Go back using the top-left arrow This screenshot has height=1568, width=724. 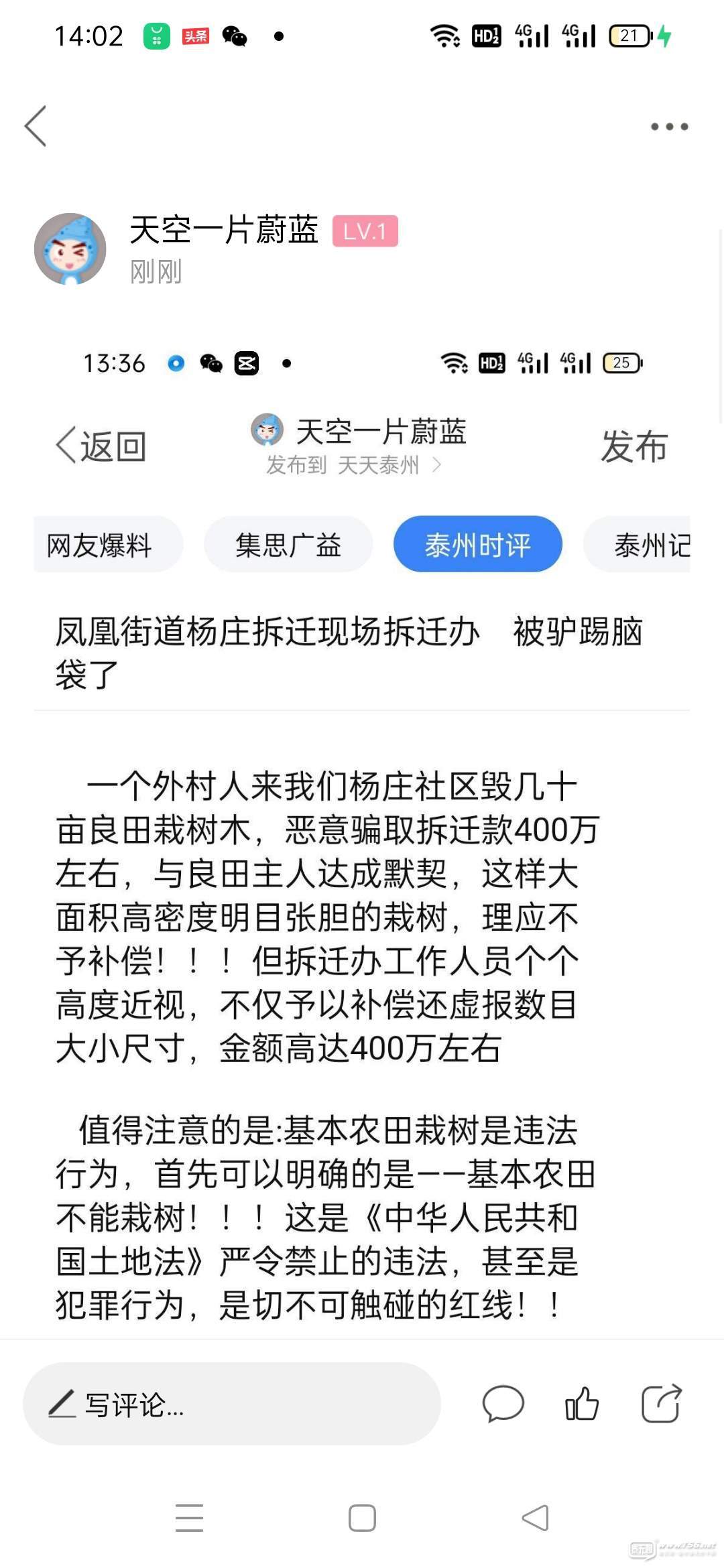point(36,126)
